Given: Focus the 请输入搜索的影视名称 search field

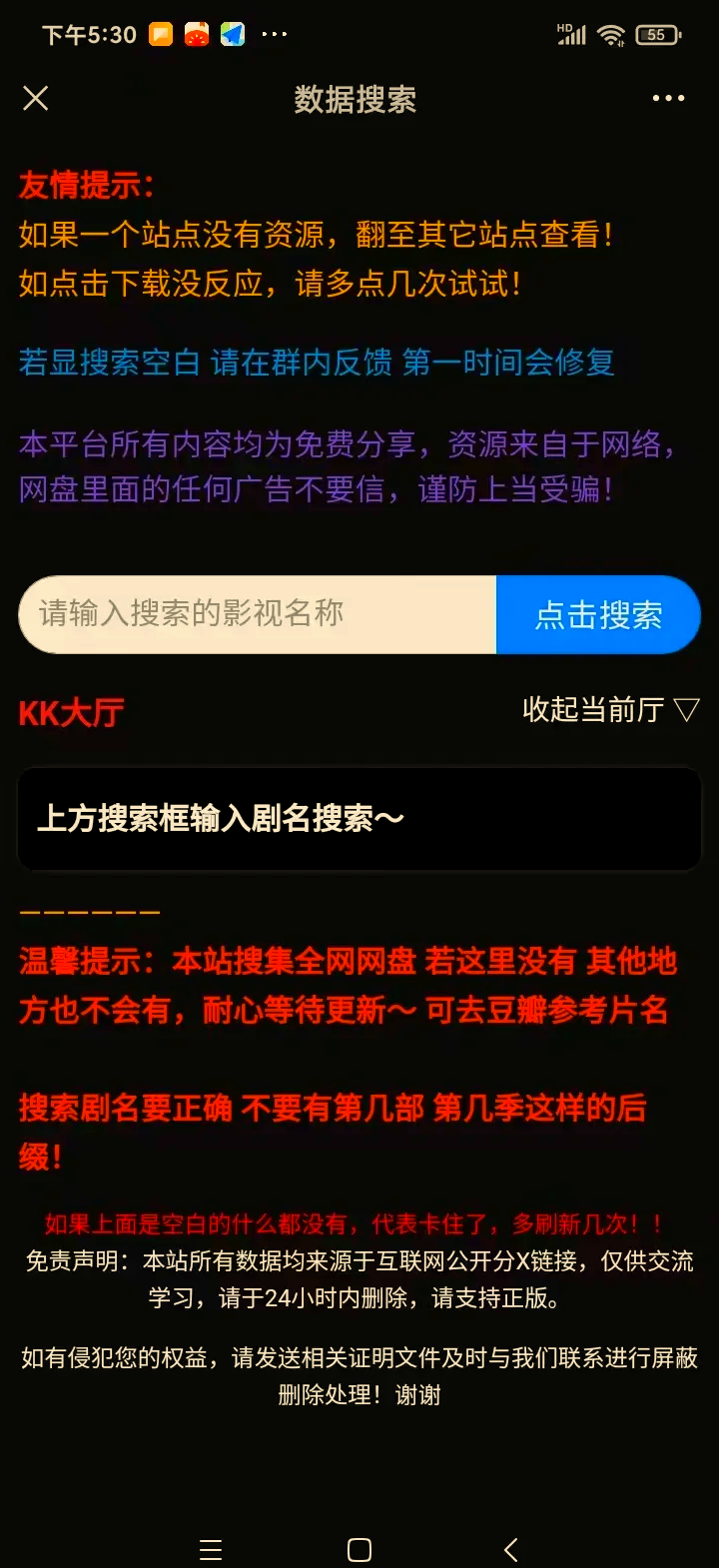Looking at the screenshot, I should (258, 614).
